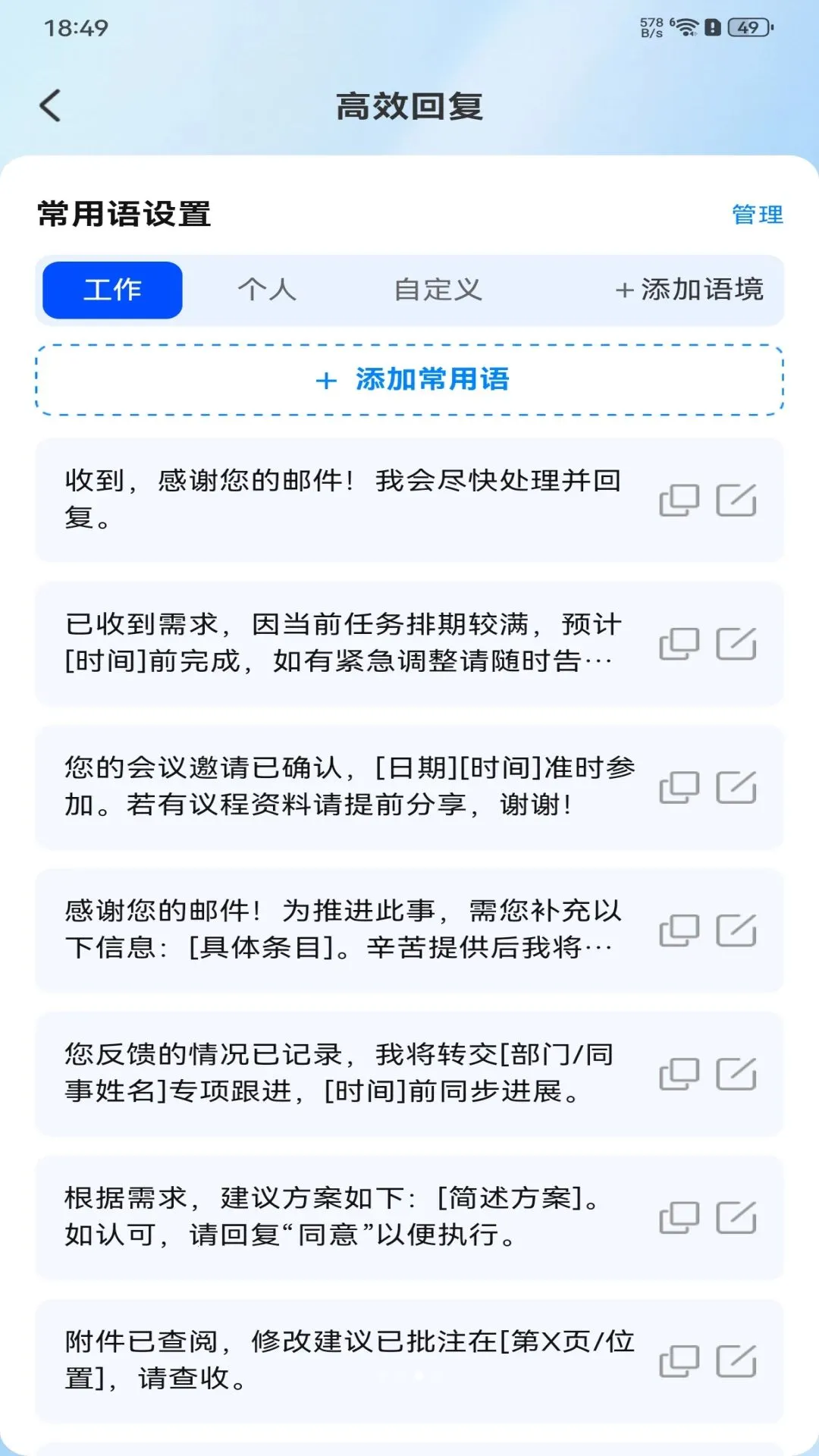Edit the phrase 您的会议邀请已确认
The height and width of the screenshot is (1456, 819).
pos(736,786)
